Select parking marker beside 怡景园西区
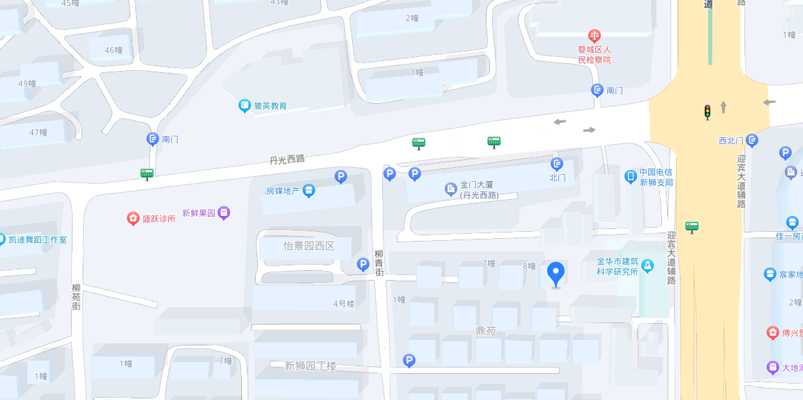The image size is (803, 400). pos(363,265)
